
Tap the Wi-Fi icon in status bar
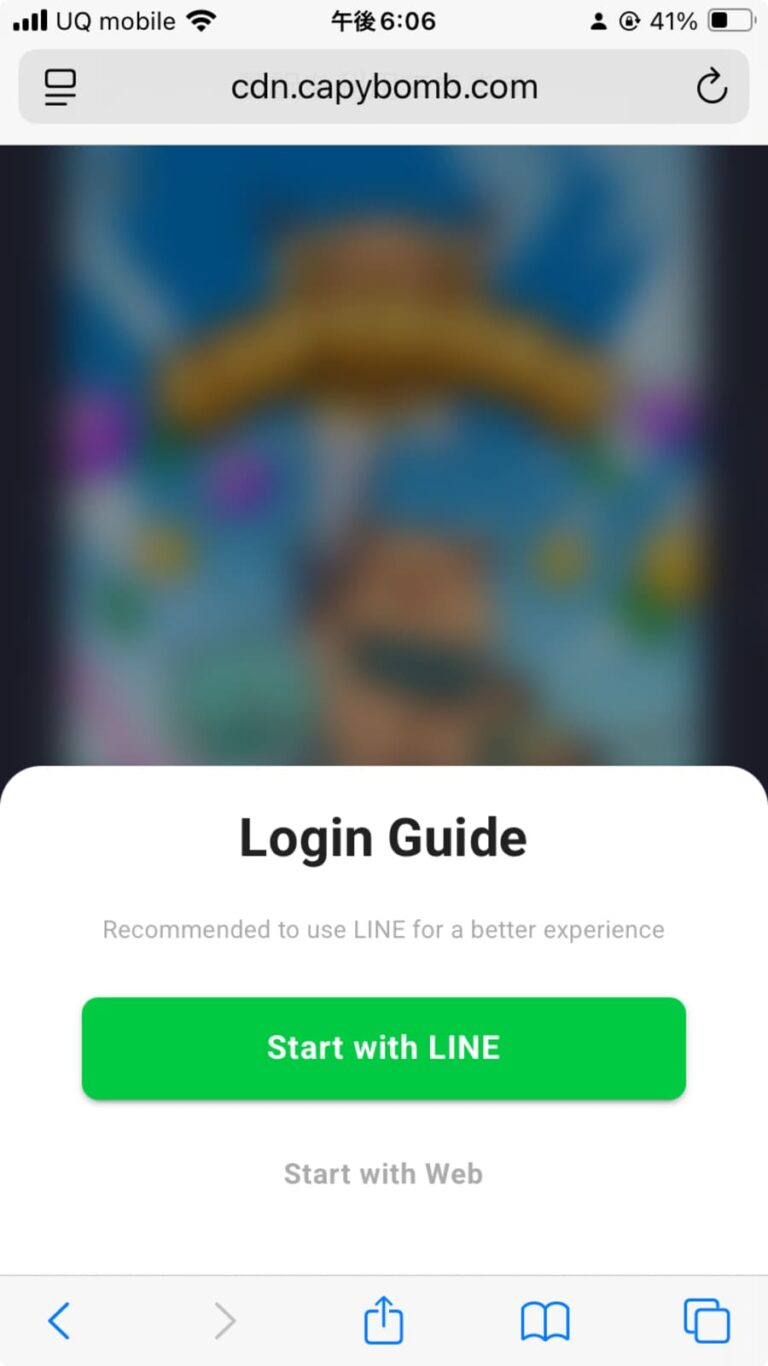(x=203, y=20)
